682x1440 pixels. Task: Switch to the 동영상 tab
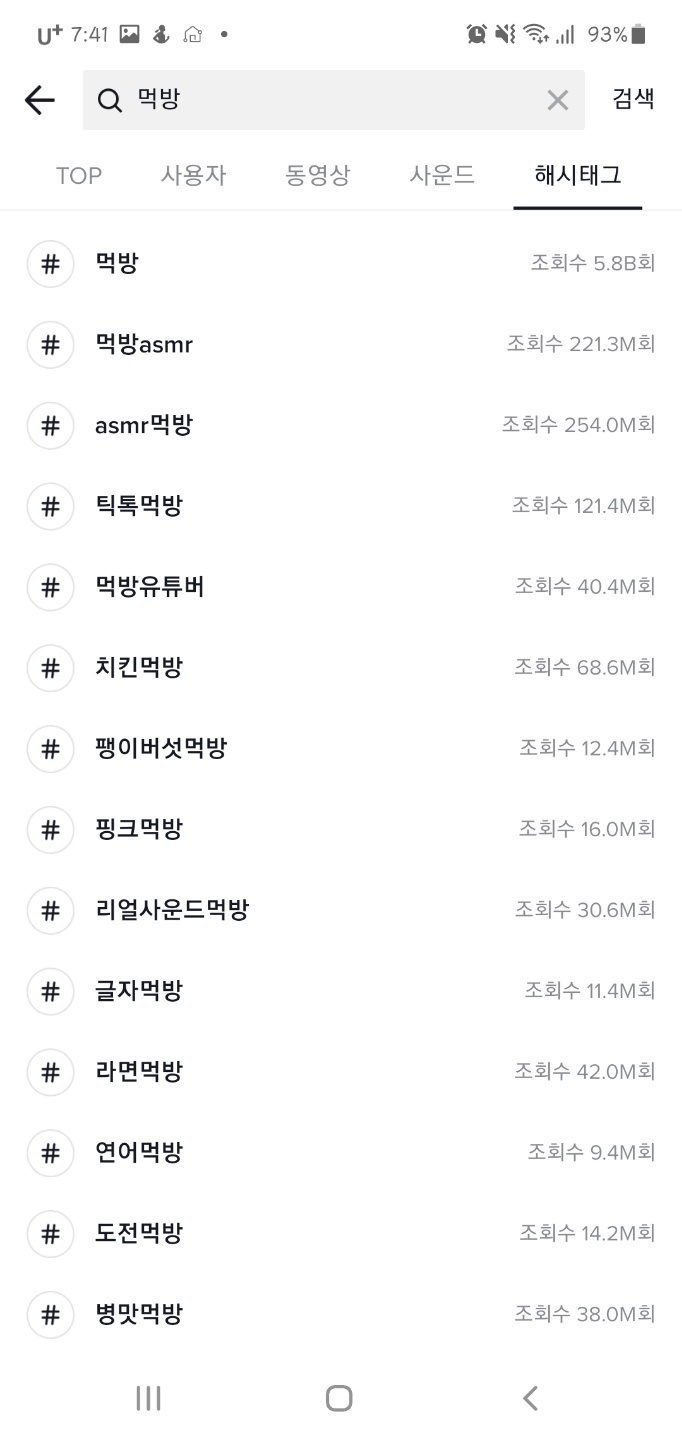pyautogui.click(x=318, y=176)
